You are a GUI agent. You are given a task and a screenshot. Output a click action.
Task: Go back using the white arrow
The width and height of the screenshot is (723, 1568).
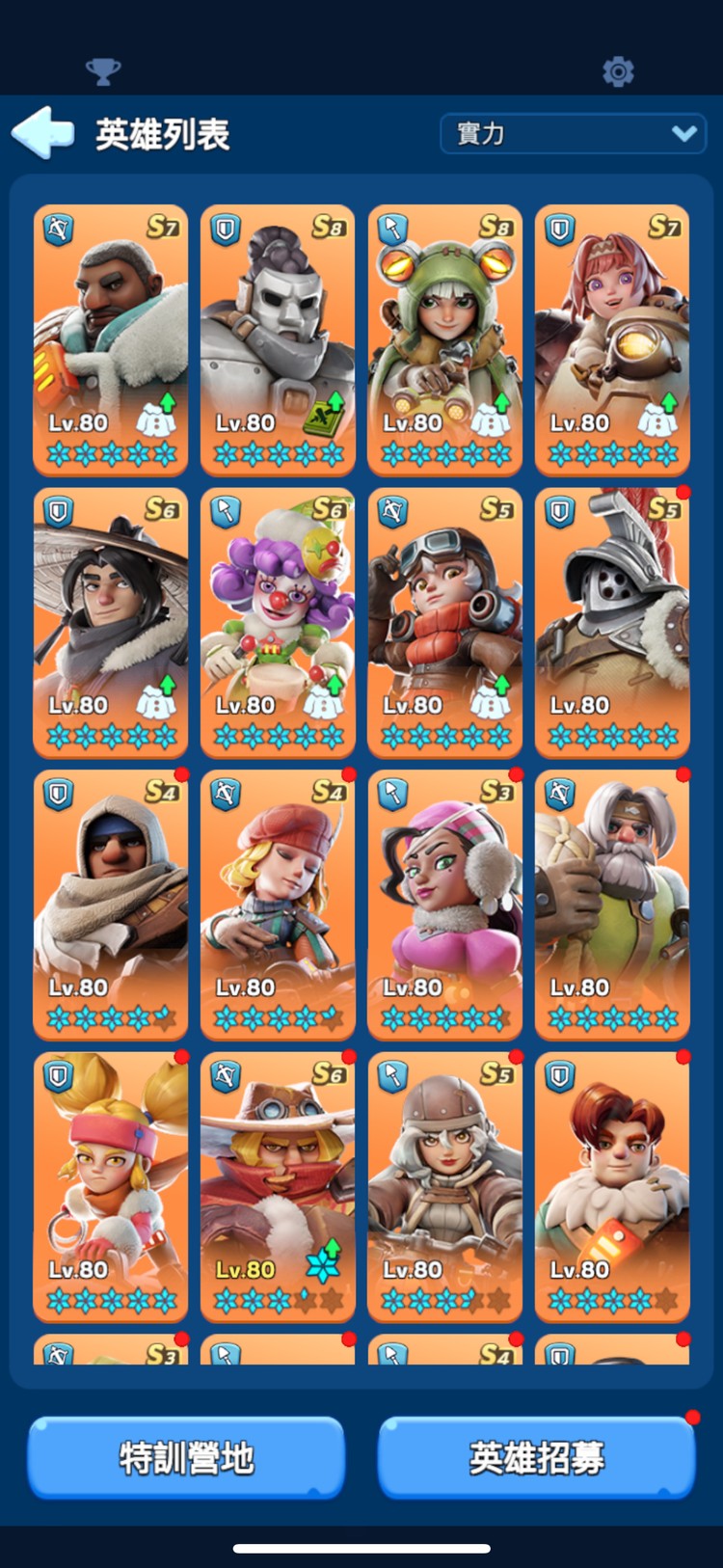(42, 133)
